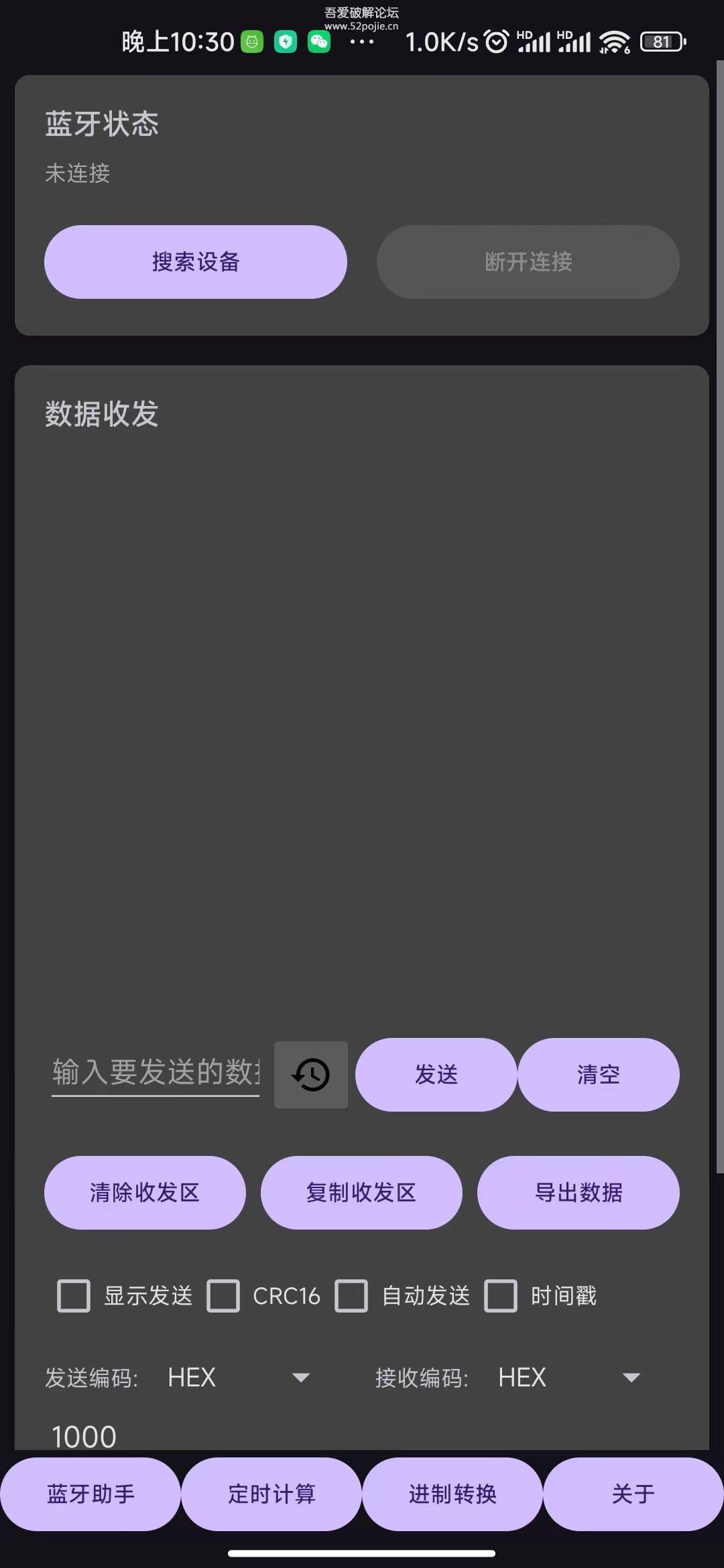Screen dimensions: 724x1568
Task: Open WeChat from the status bar
Action: (x=318, y=42)
